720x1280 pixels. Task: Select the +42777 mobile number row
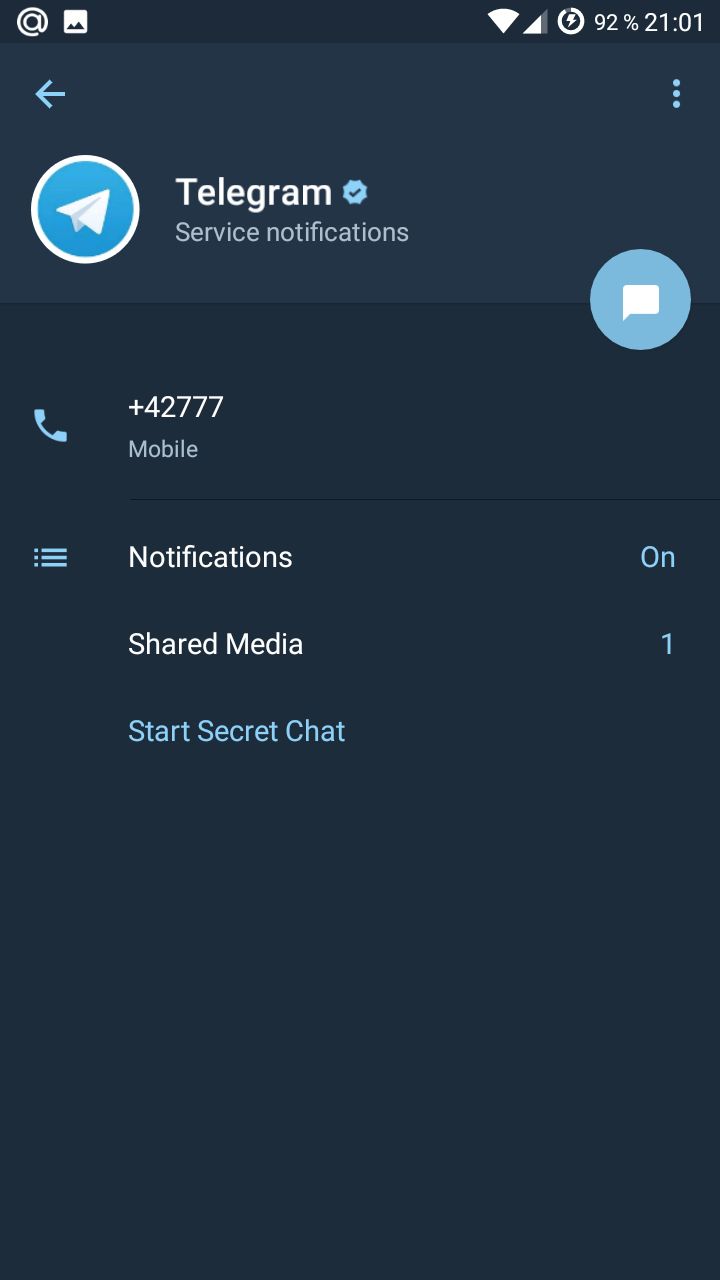click(360, 427)
